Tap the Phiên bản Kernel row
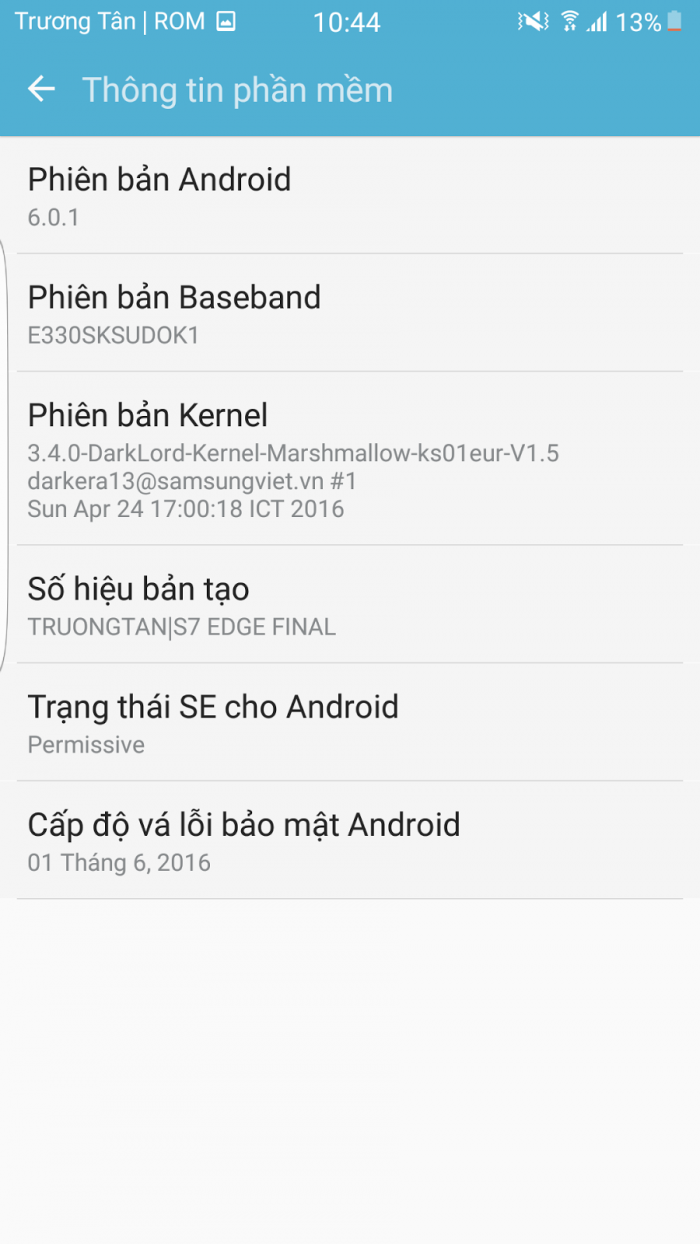700x1244 pixels. click(350, 459)
